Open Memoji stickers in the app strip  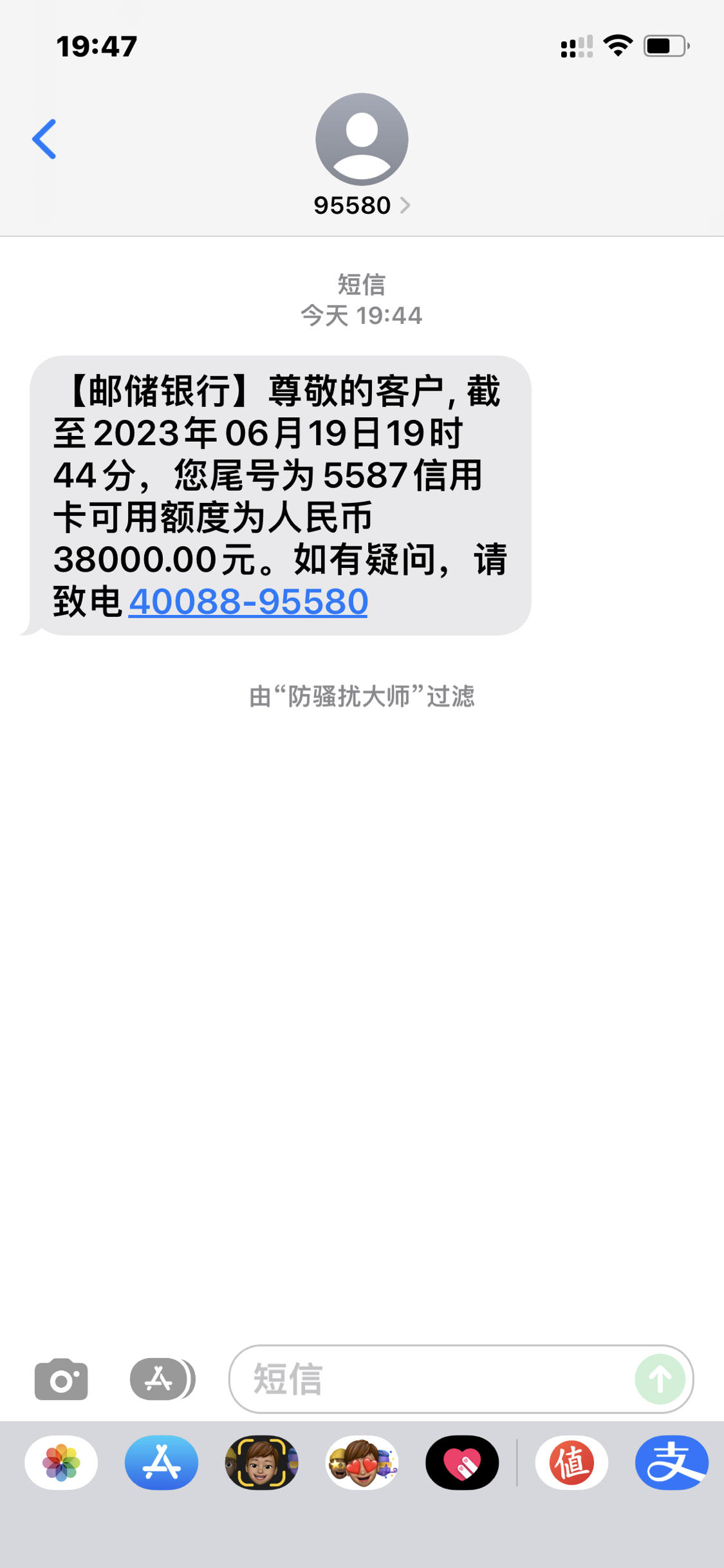click(362, 1462)
